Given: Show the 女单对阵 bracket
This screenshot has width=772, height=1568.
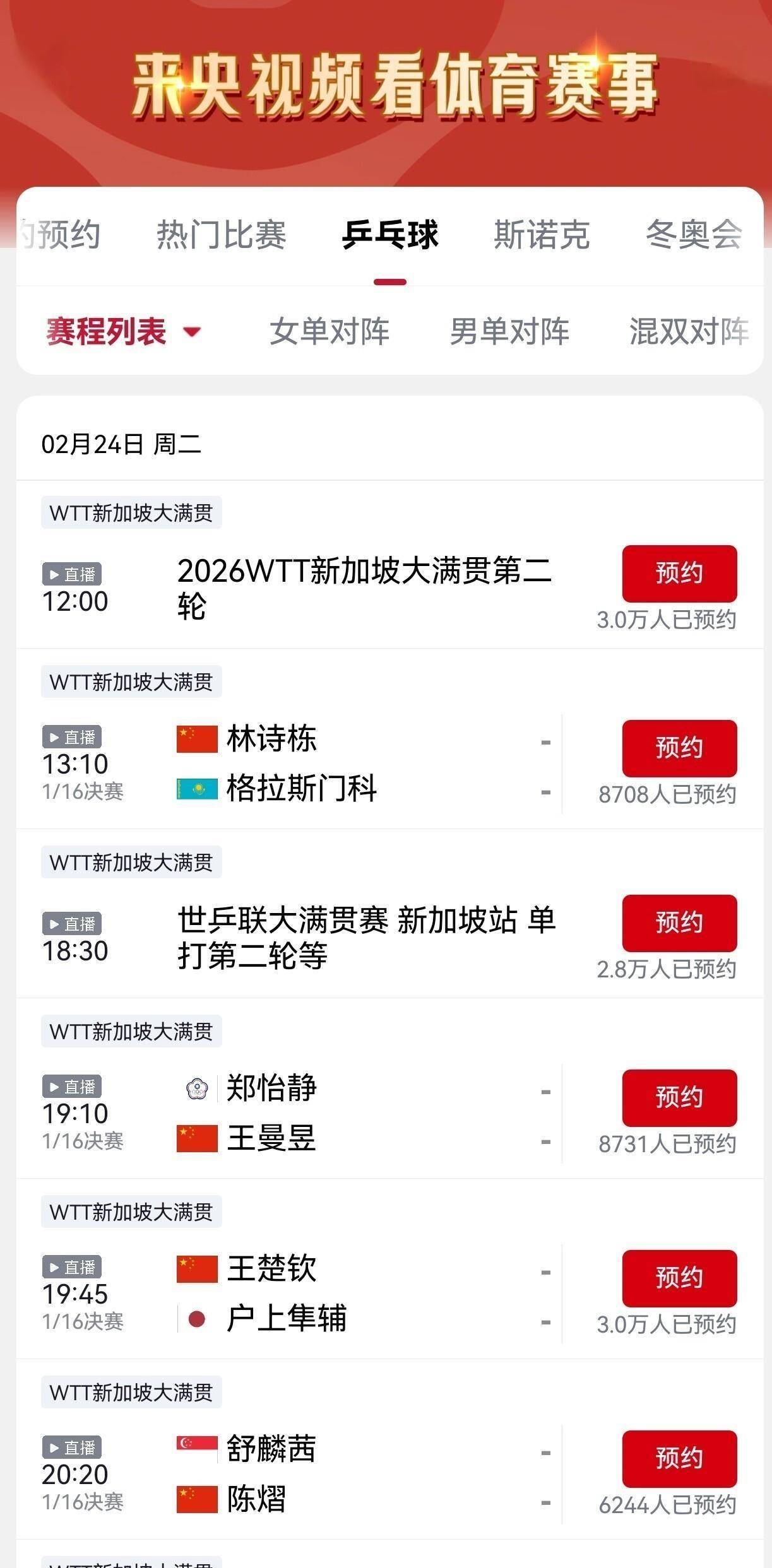Looking at the screenshot, I should click(x=330, y=332).
